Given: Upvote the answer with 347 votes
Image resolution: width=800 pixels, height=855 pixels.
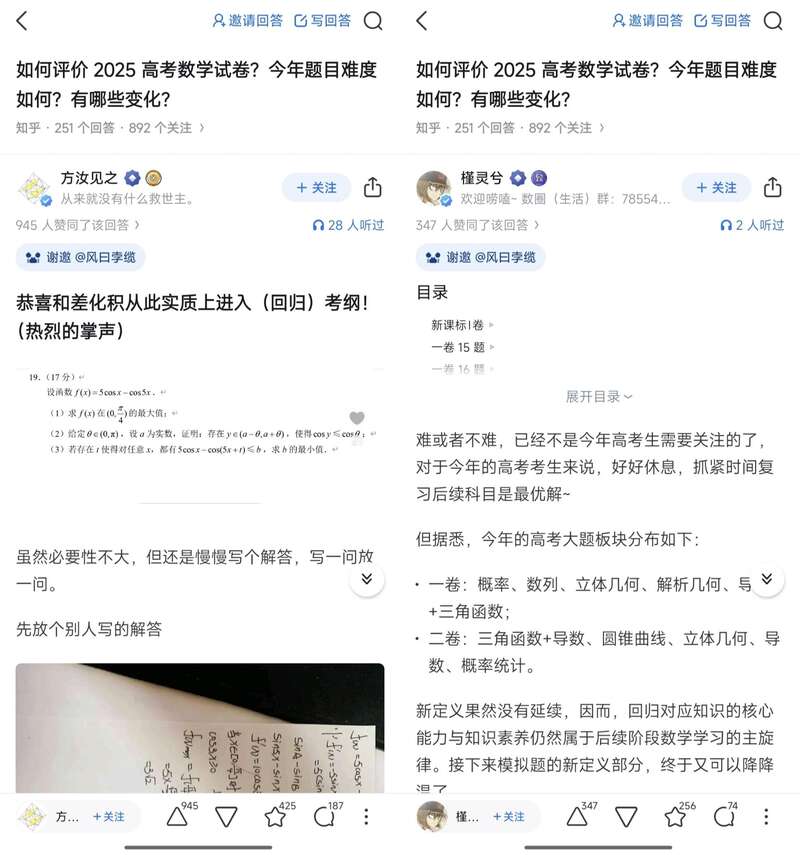Looking at the screenshot, I should (x=578, y=817).
